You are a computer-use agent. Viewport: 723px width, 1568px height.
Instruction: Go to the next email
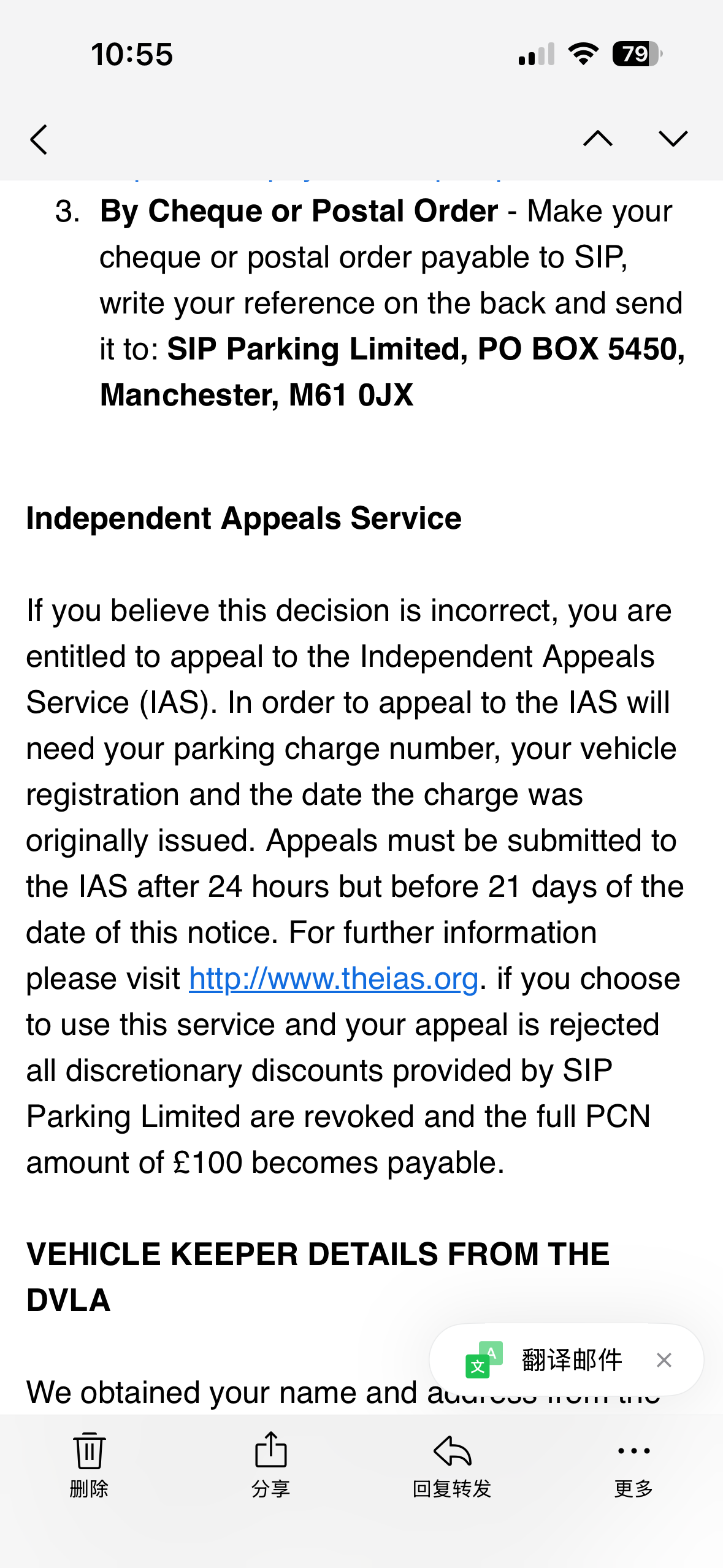tap(673, 139)
